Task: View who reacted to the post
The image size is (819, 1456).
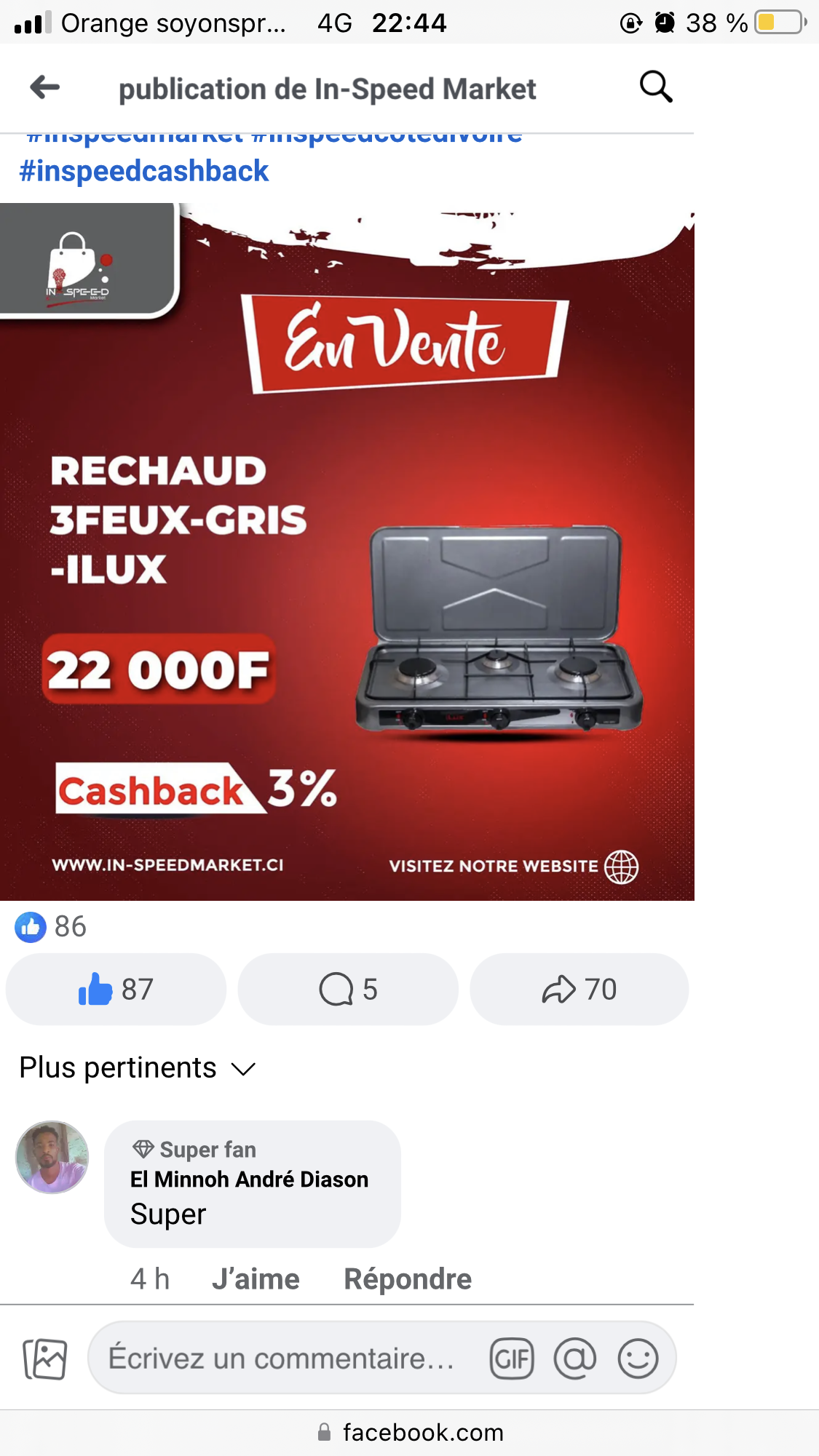Action: 51,926
